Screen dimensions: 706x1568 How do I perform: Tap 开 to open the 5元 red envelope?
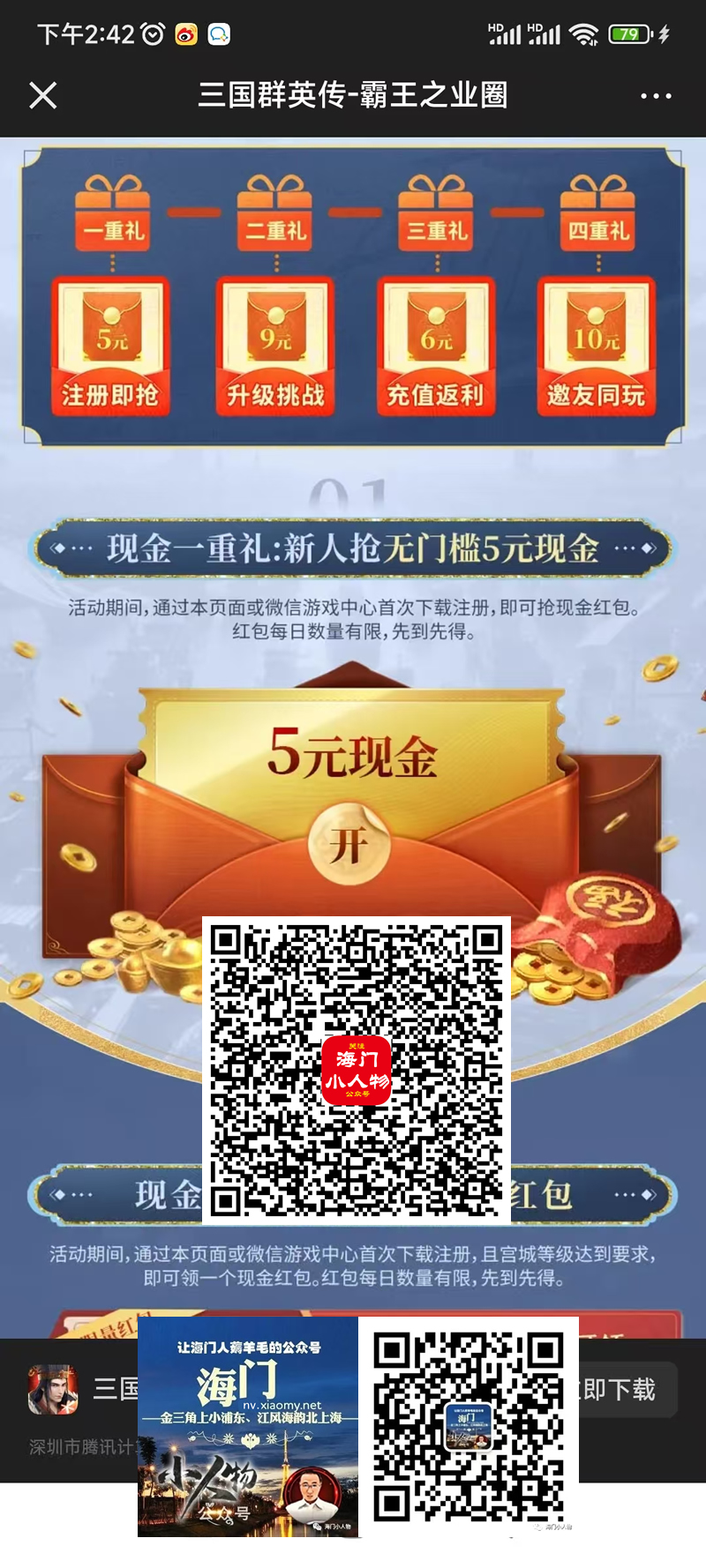click(349, 845)
